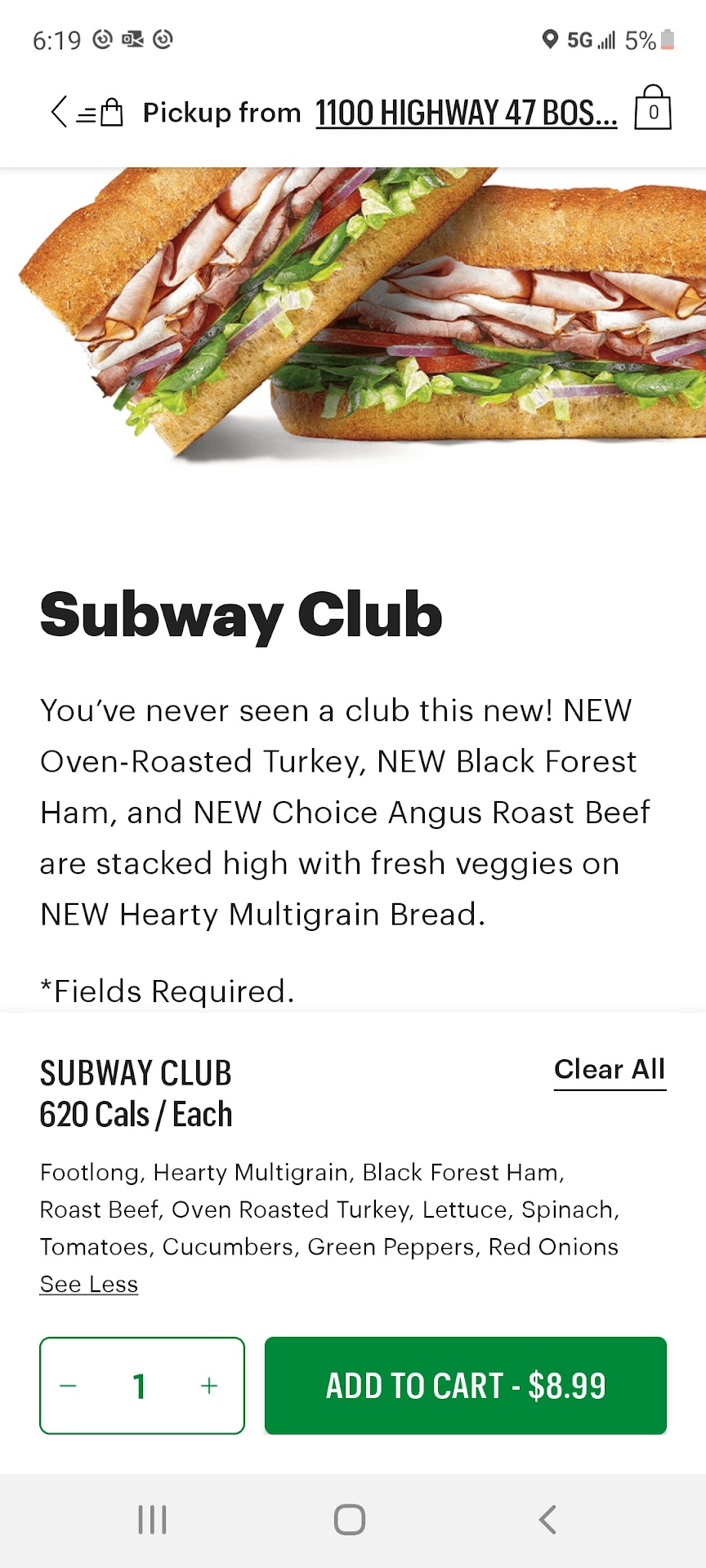Clear all sandwich selections
Screen dimensions: 706x1568
click(x=610, y=1070)
